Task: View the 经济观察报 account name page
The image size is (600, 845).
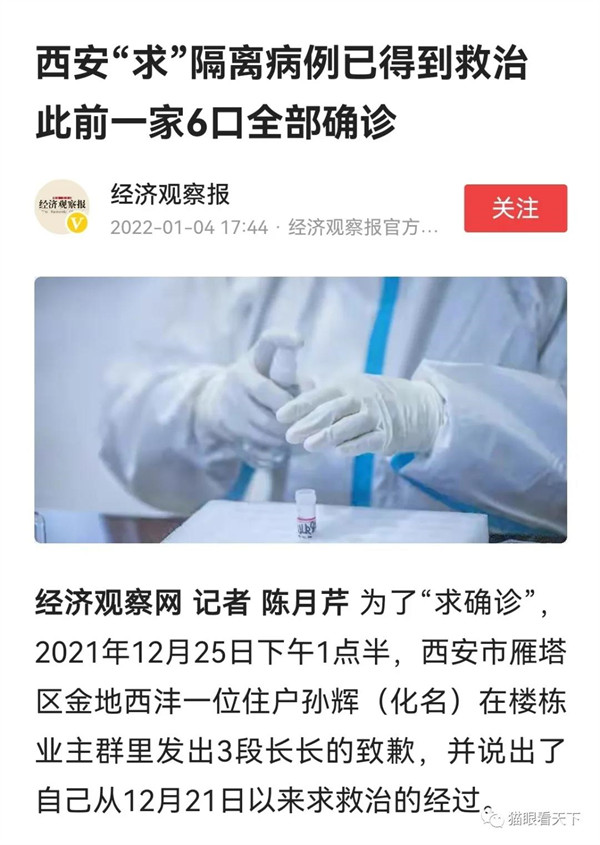Action: (170, 192)
